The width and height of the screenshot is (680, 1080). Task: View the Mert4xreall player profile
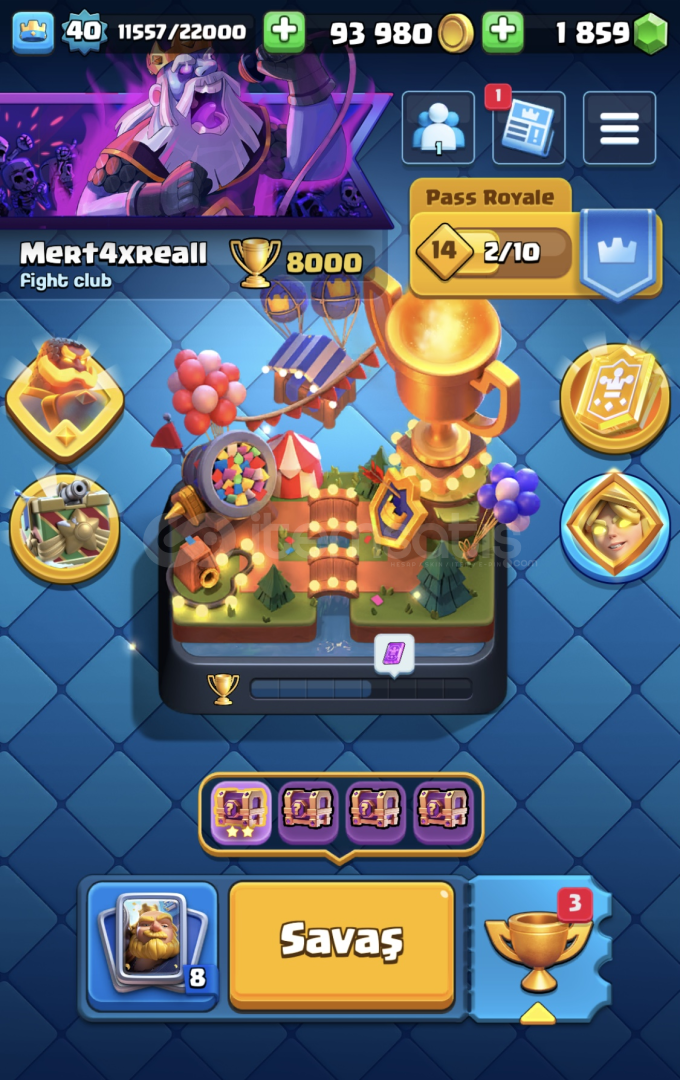point(115,254)
